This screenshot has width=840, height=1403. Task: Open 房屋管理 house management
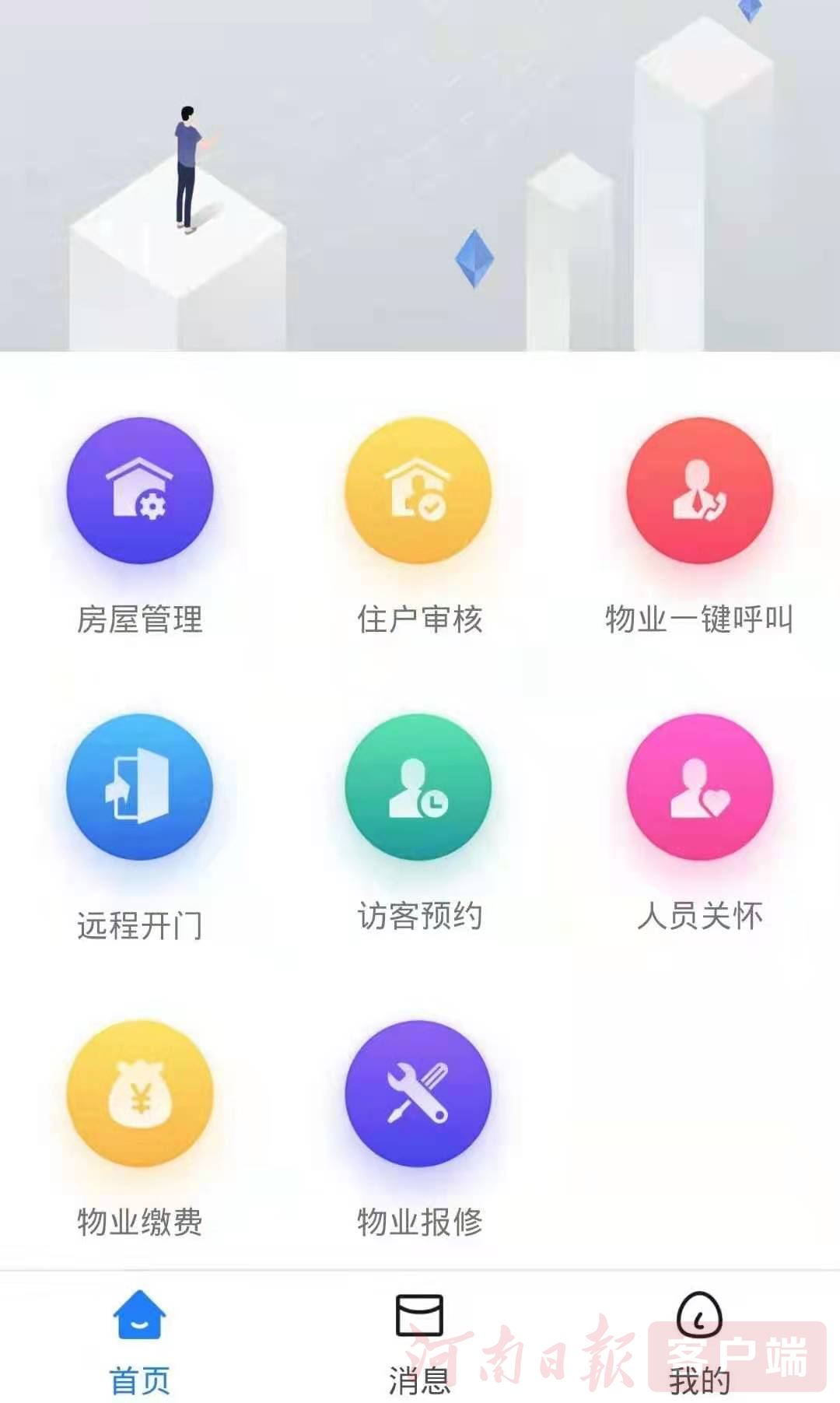139,490
